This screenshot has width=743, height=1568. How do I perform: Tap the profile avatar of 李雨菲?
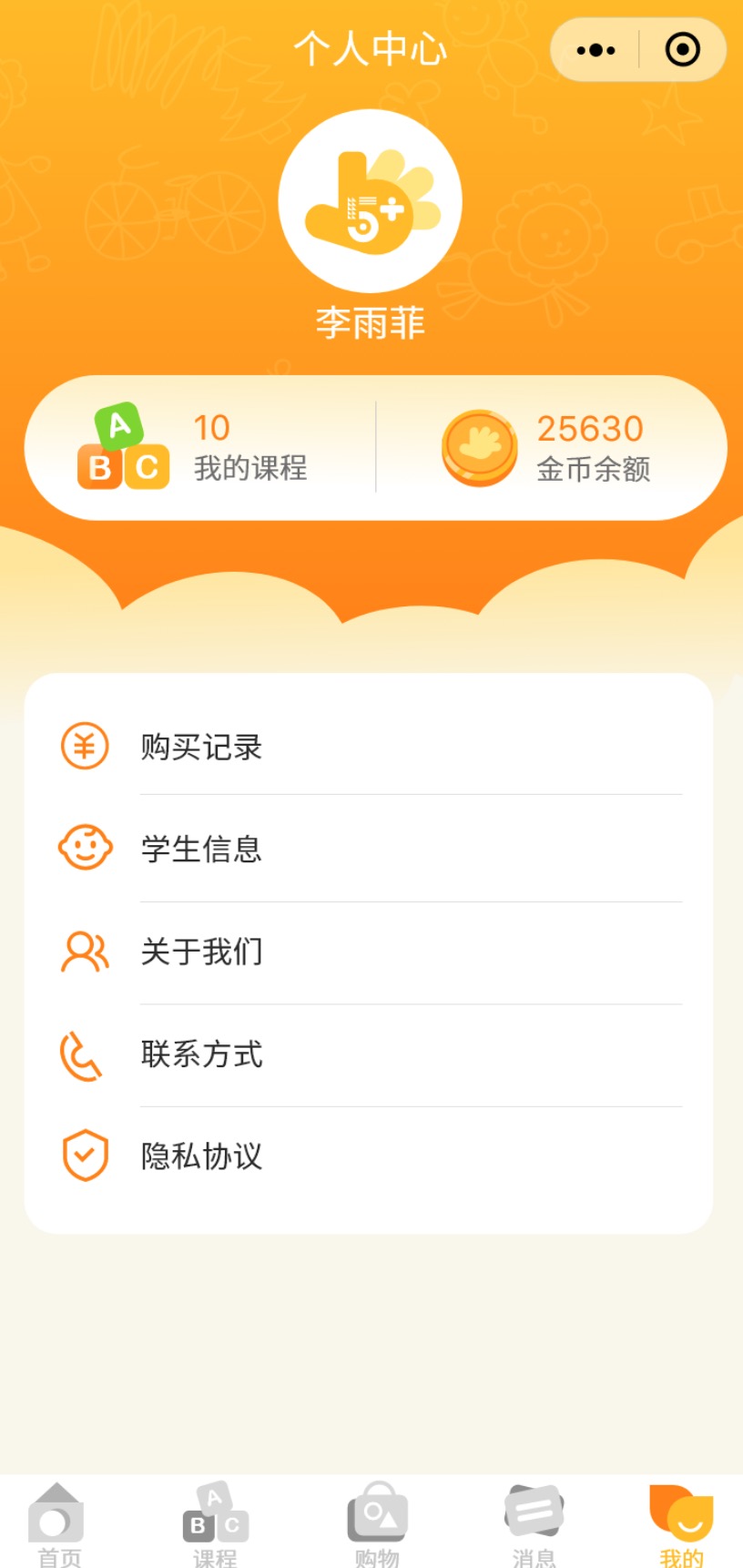point(370,201)
